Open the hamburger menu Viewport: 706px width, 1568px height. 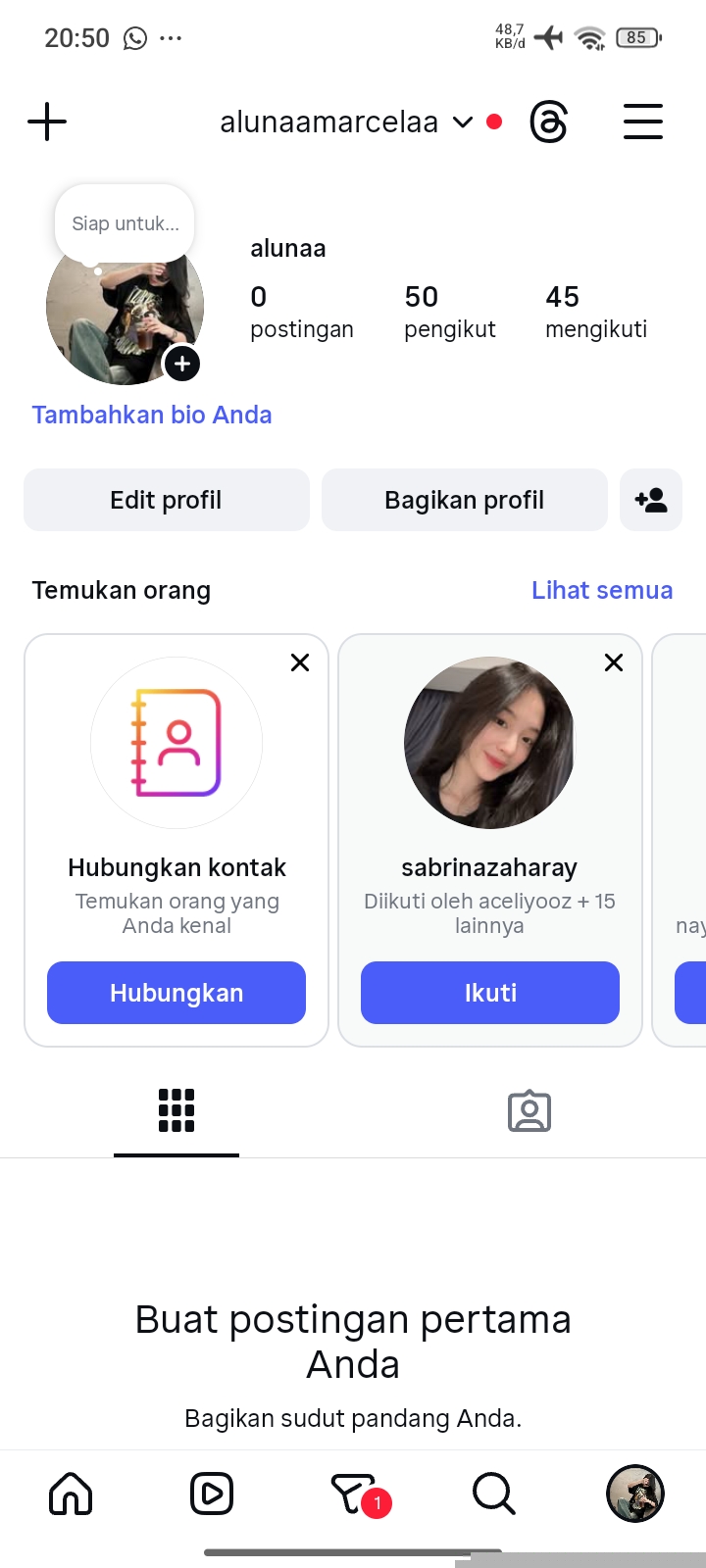(x=643, y=122)
